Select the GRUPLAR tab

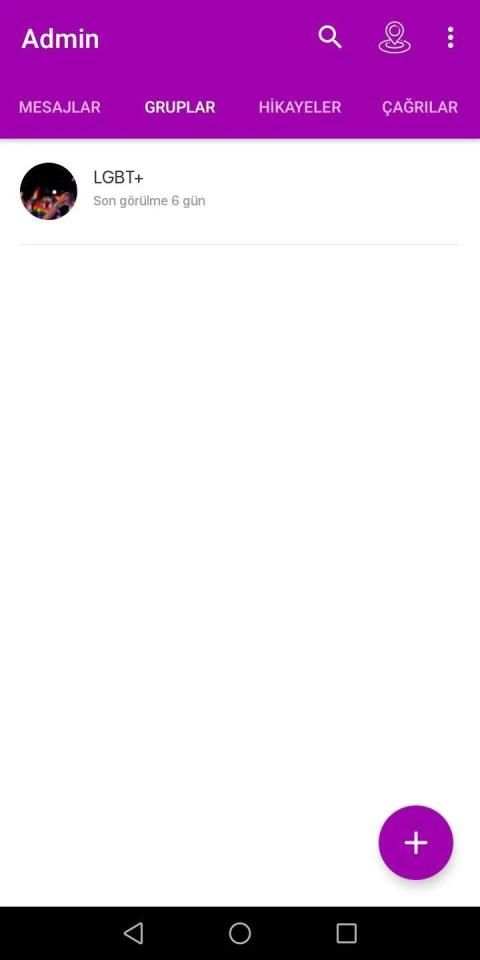(180, 107)
